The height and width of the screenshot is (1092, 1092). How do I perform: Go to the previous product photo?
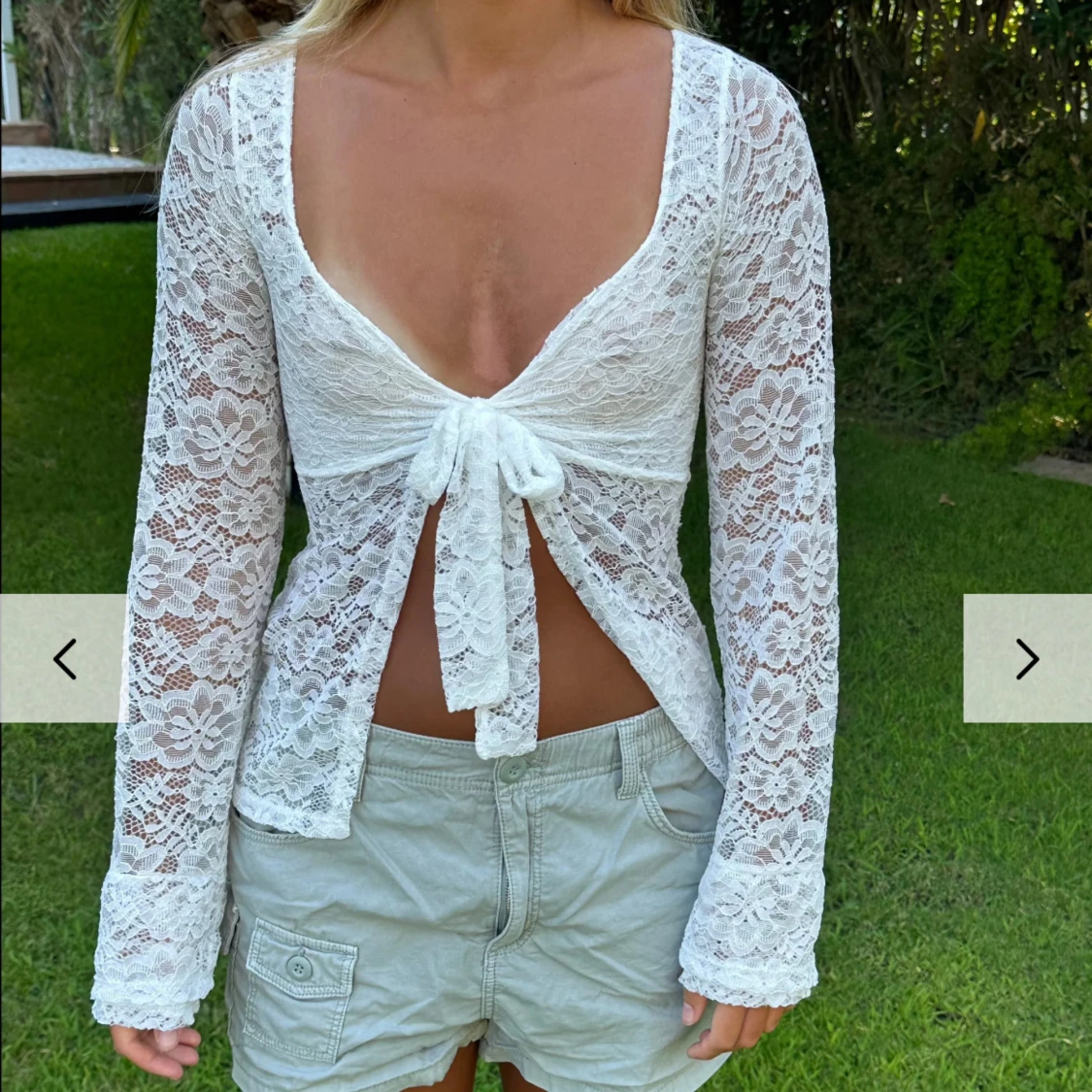63,659
